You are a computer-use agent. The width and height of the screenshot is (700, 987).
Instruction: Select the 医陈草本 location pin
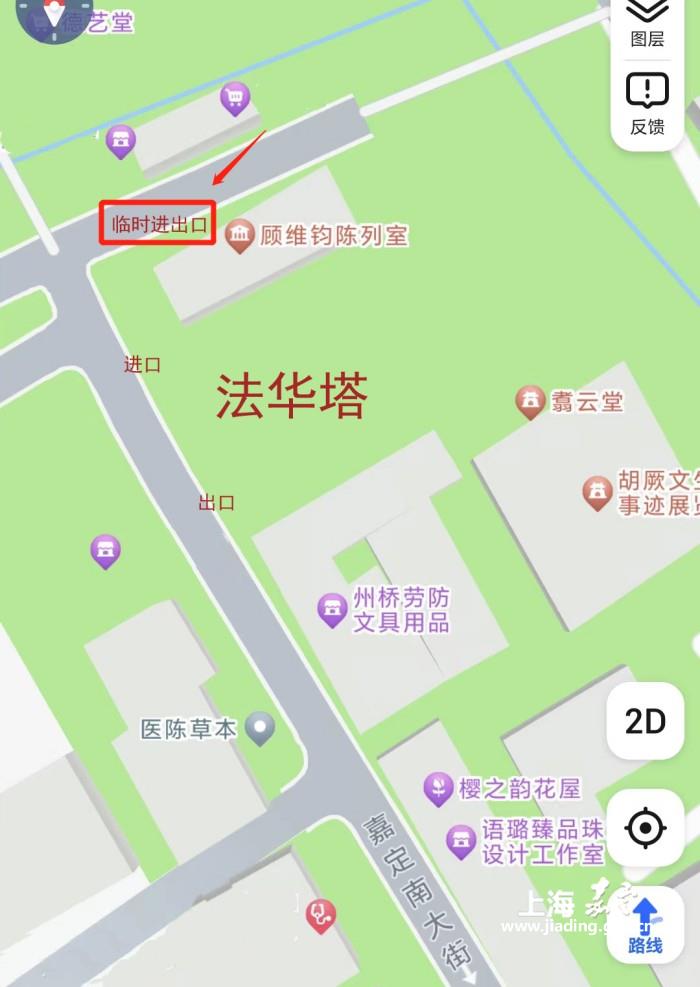[x=260, y=727]
